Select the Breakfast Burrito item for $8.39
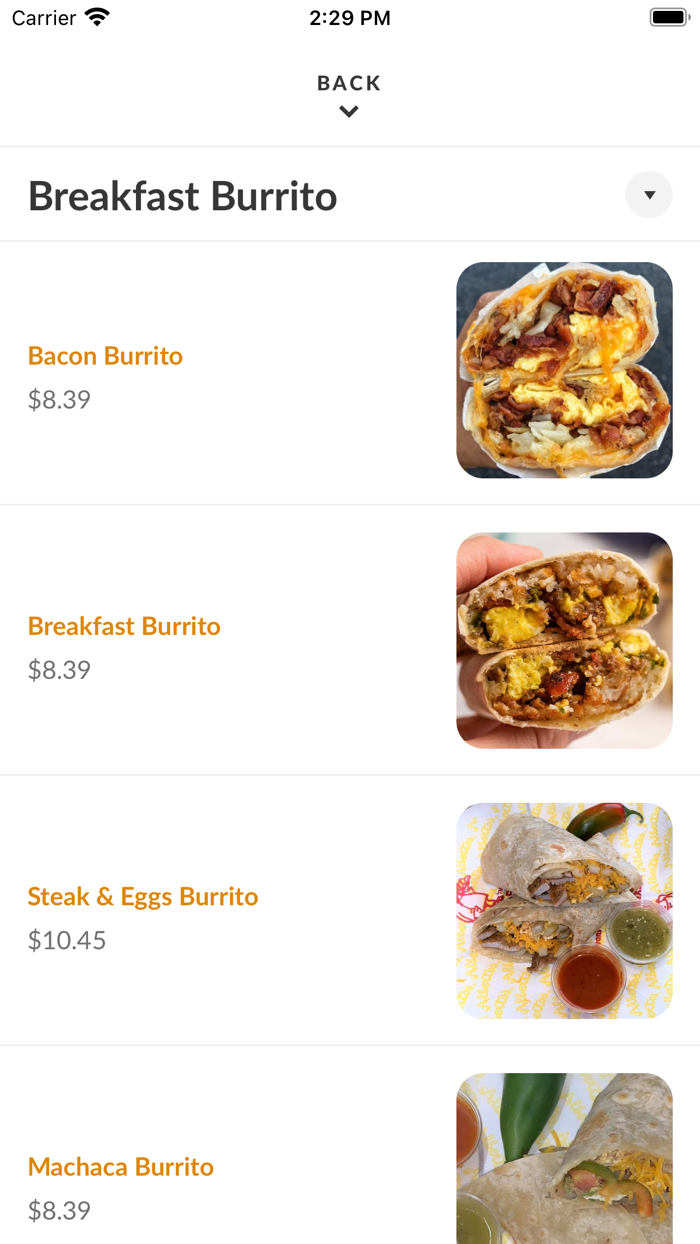 pos(124,626)
